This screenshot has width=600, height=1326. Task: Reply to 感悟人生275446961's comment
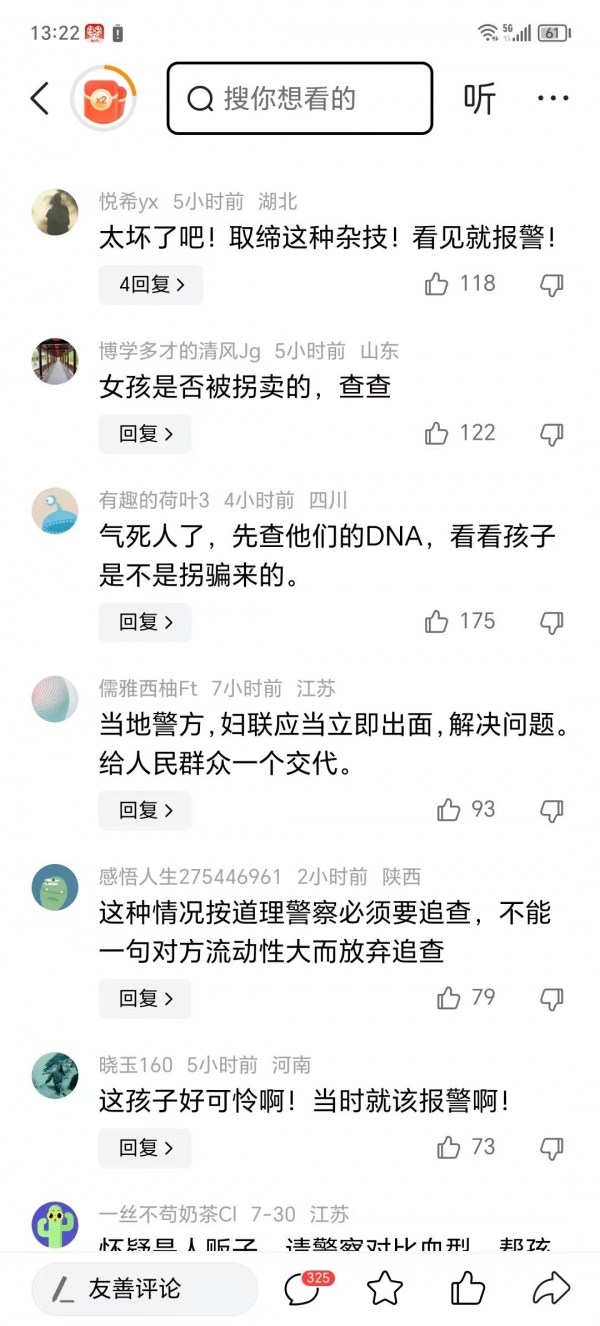(145, 998)
